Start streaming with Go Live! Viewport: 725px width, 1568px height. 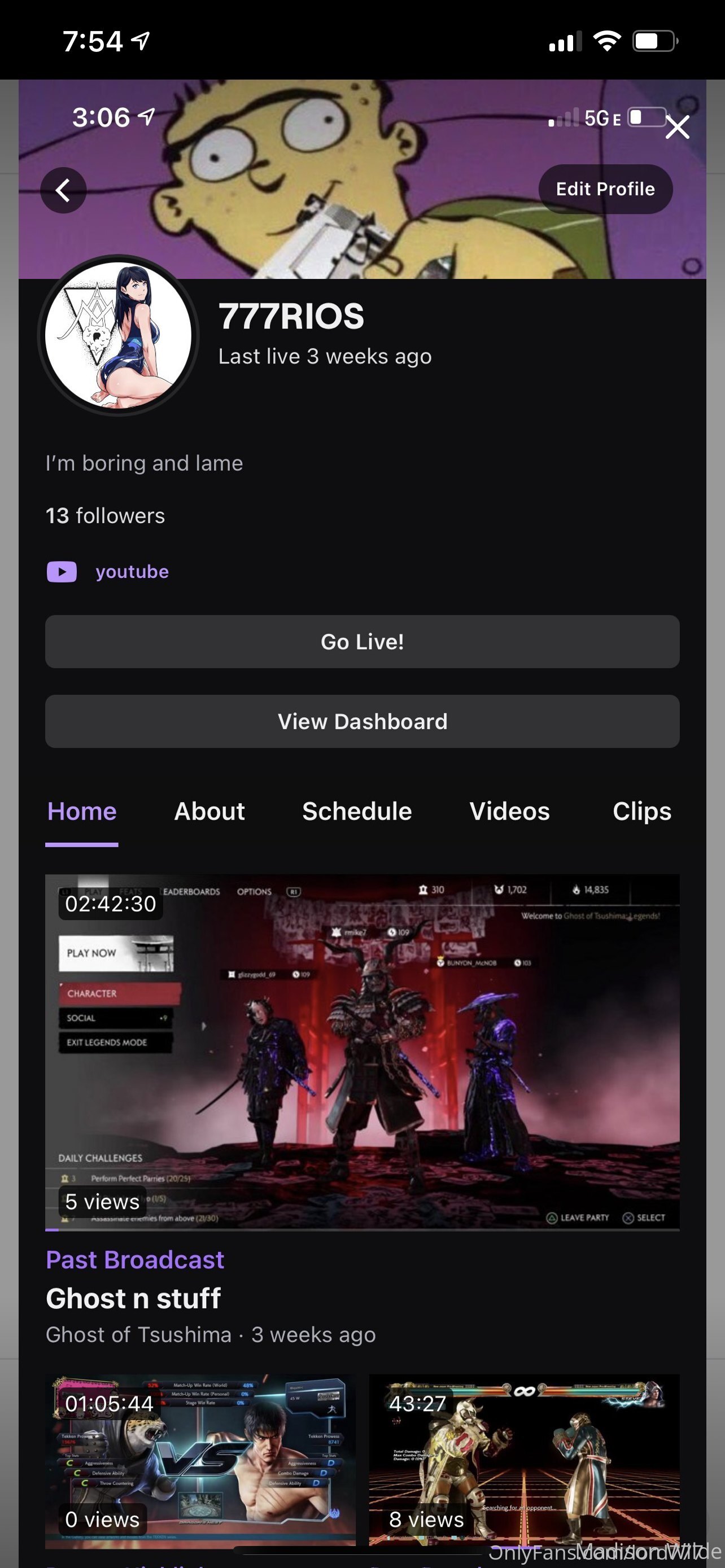point(362,642)
